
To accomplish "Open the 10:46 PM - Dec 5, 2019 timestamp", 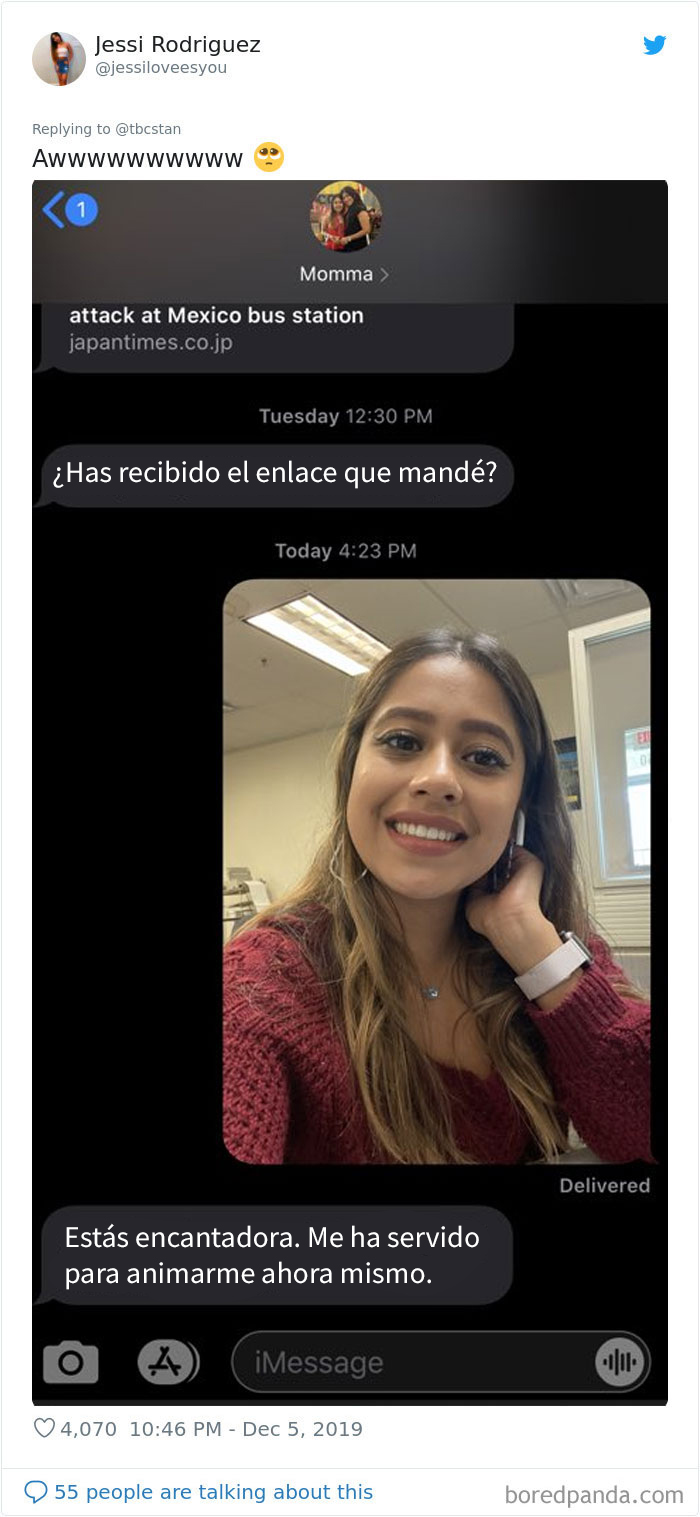I will (x=245, y=1429).
